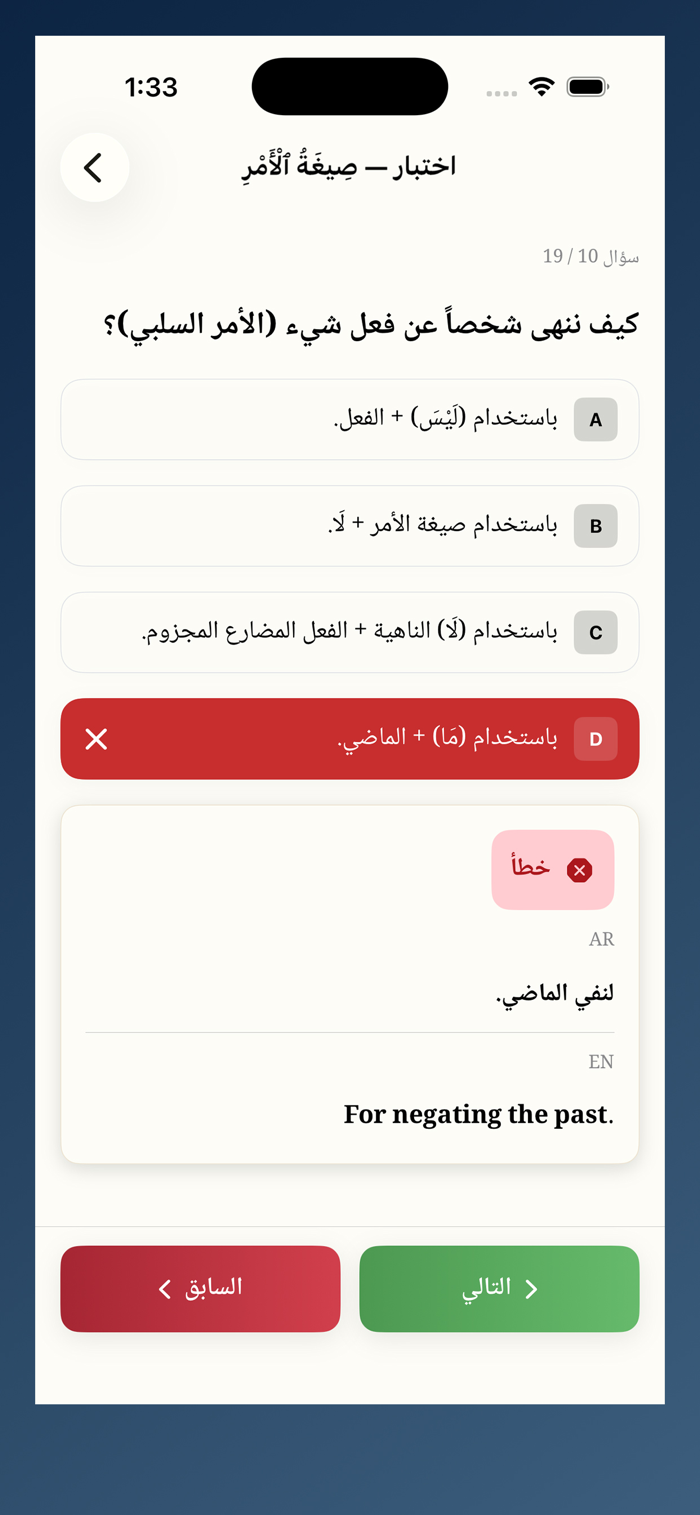The image size is (700, 1515).
Task: Choose answer B with صيغة الأمر + لَا
Action: pos(350,526)
